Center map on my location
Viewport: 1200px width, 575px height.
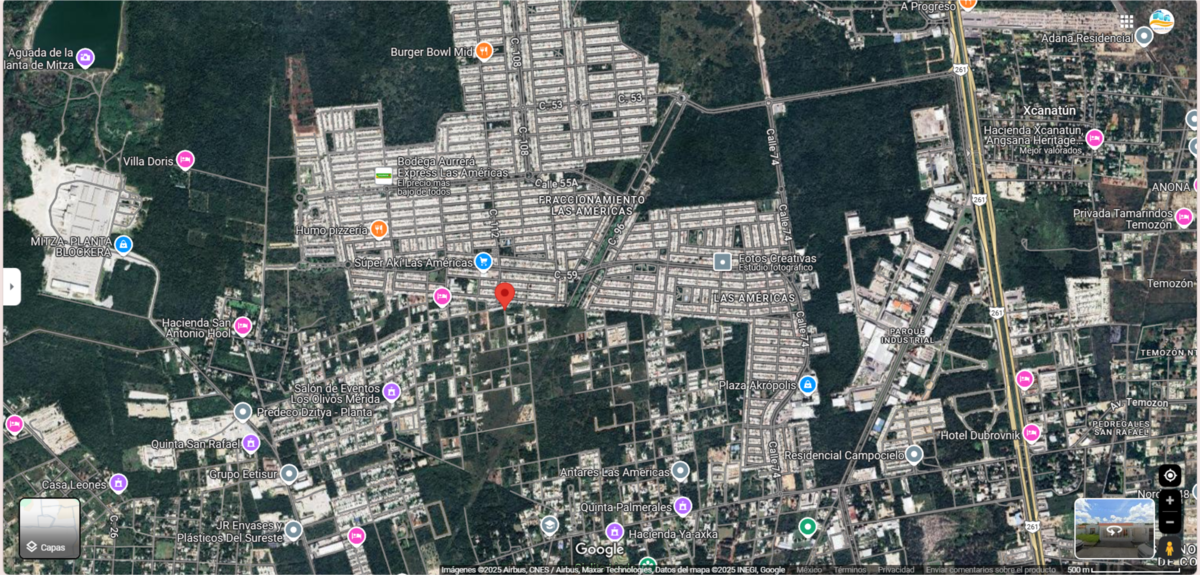(1169, 476)
